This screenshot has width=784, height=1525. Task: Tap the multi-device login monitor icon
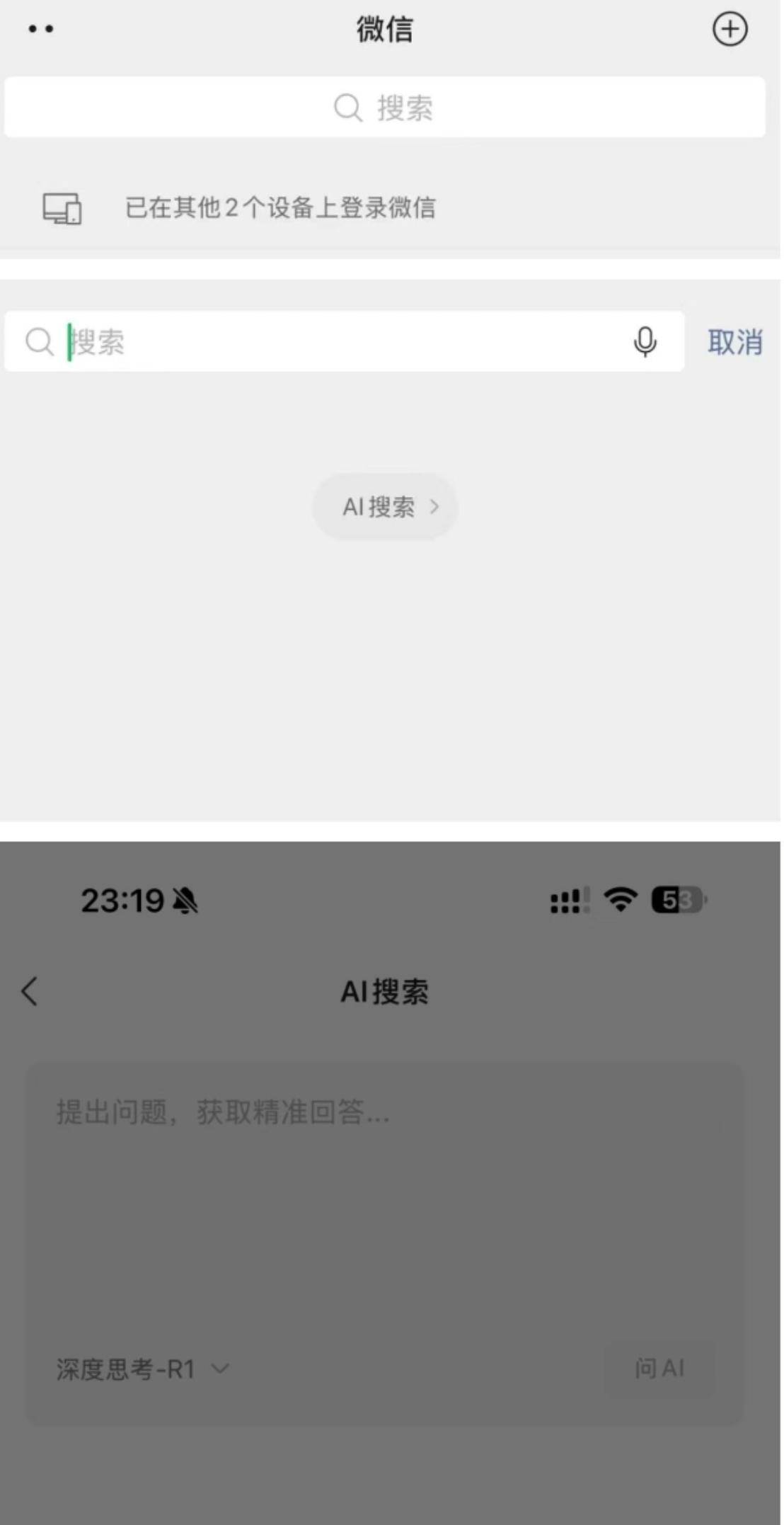[x=62, y=209]
